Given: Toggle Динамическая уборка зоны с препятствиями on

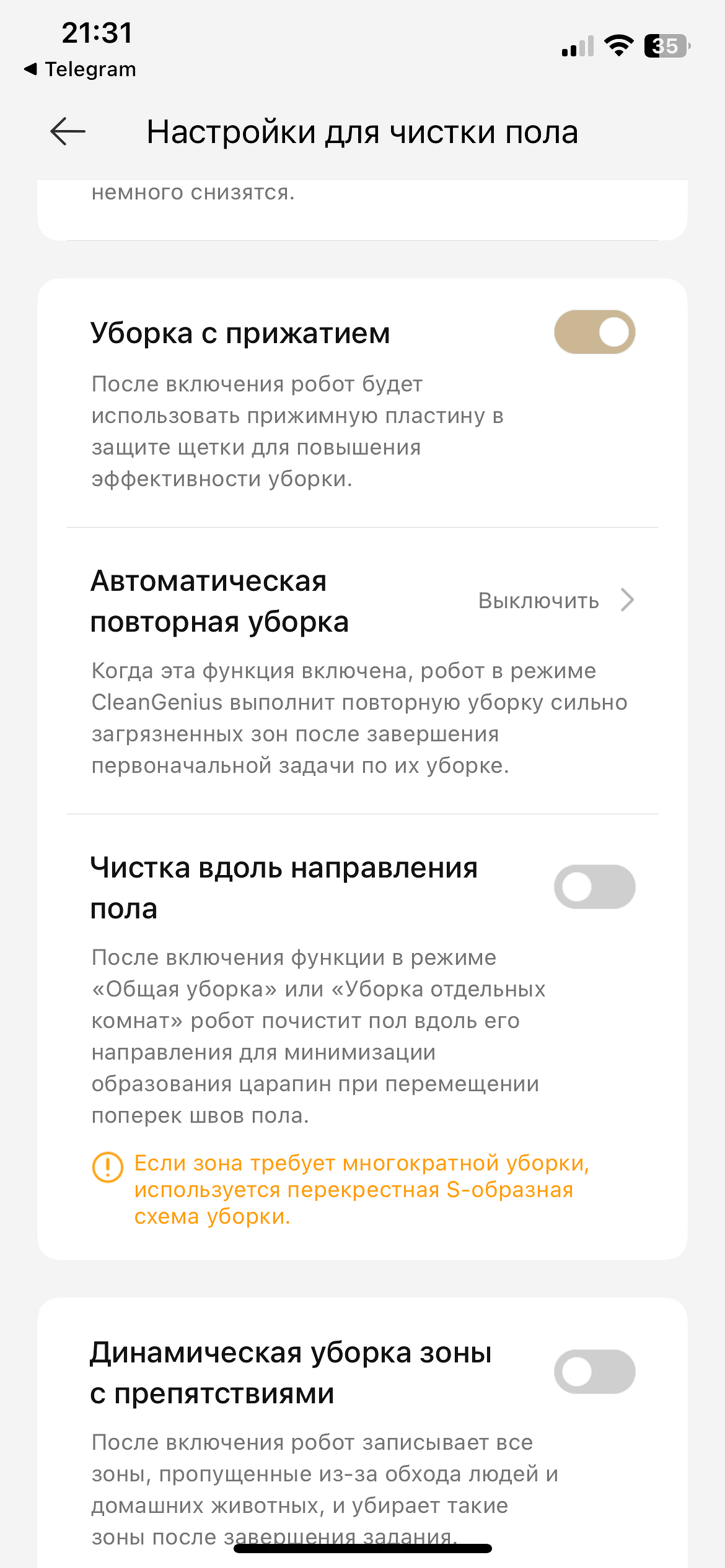Looking at the screenshot, I should (x=594, y=1372).
